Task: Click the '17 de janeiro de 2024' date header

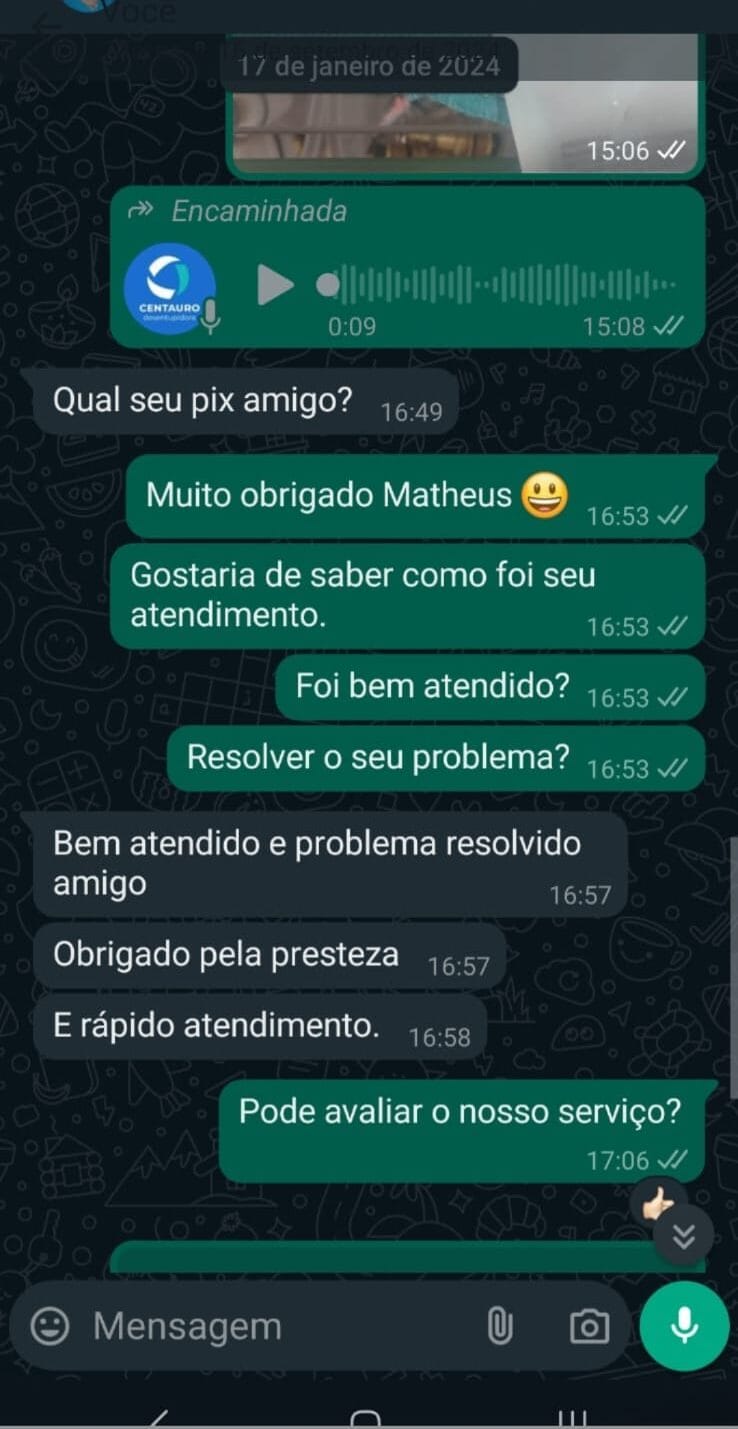Action: [x=370, y=67]
